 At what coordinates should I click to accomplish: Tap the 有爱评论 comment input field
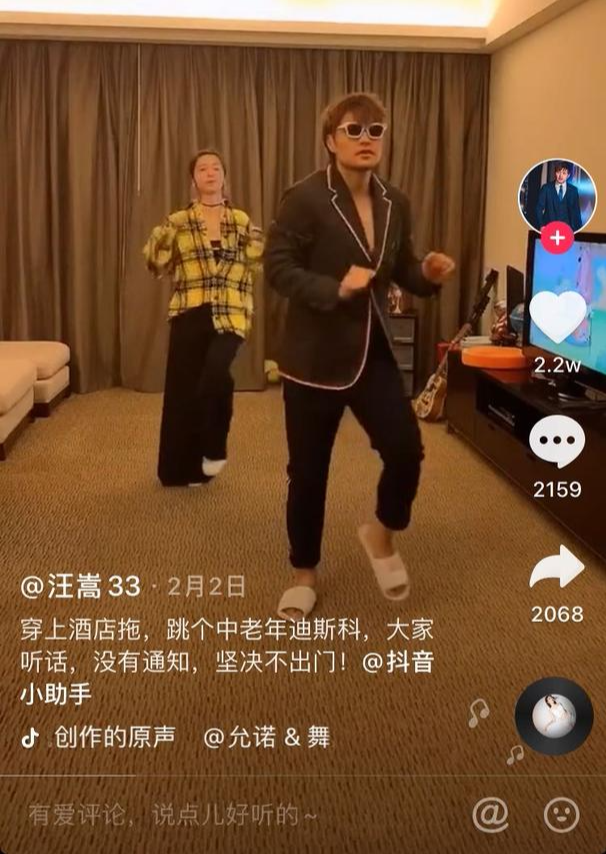[x=170, y=815]
